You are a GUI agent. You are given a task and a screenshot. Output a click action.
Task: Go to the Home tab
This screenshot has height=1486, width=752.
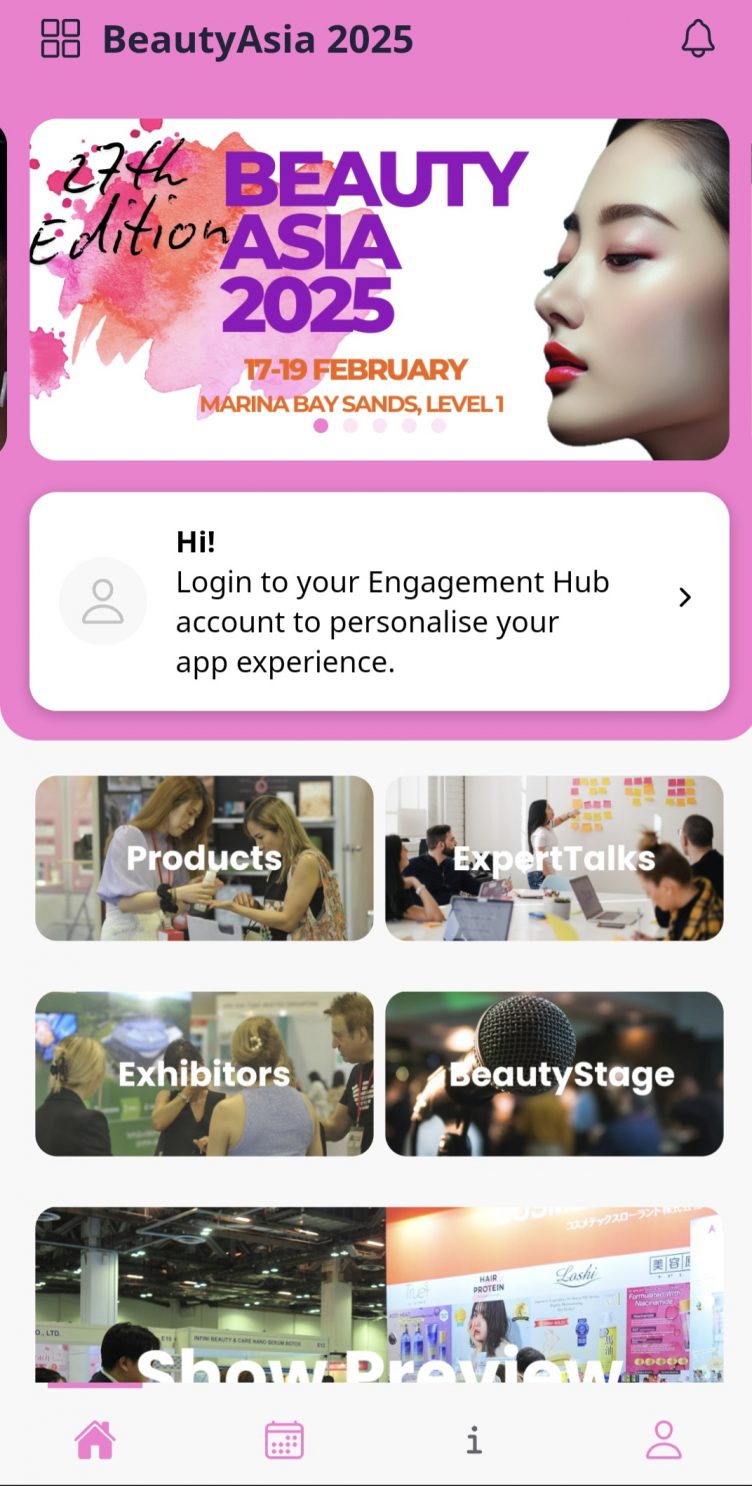click(95, 1440)
